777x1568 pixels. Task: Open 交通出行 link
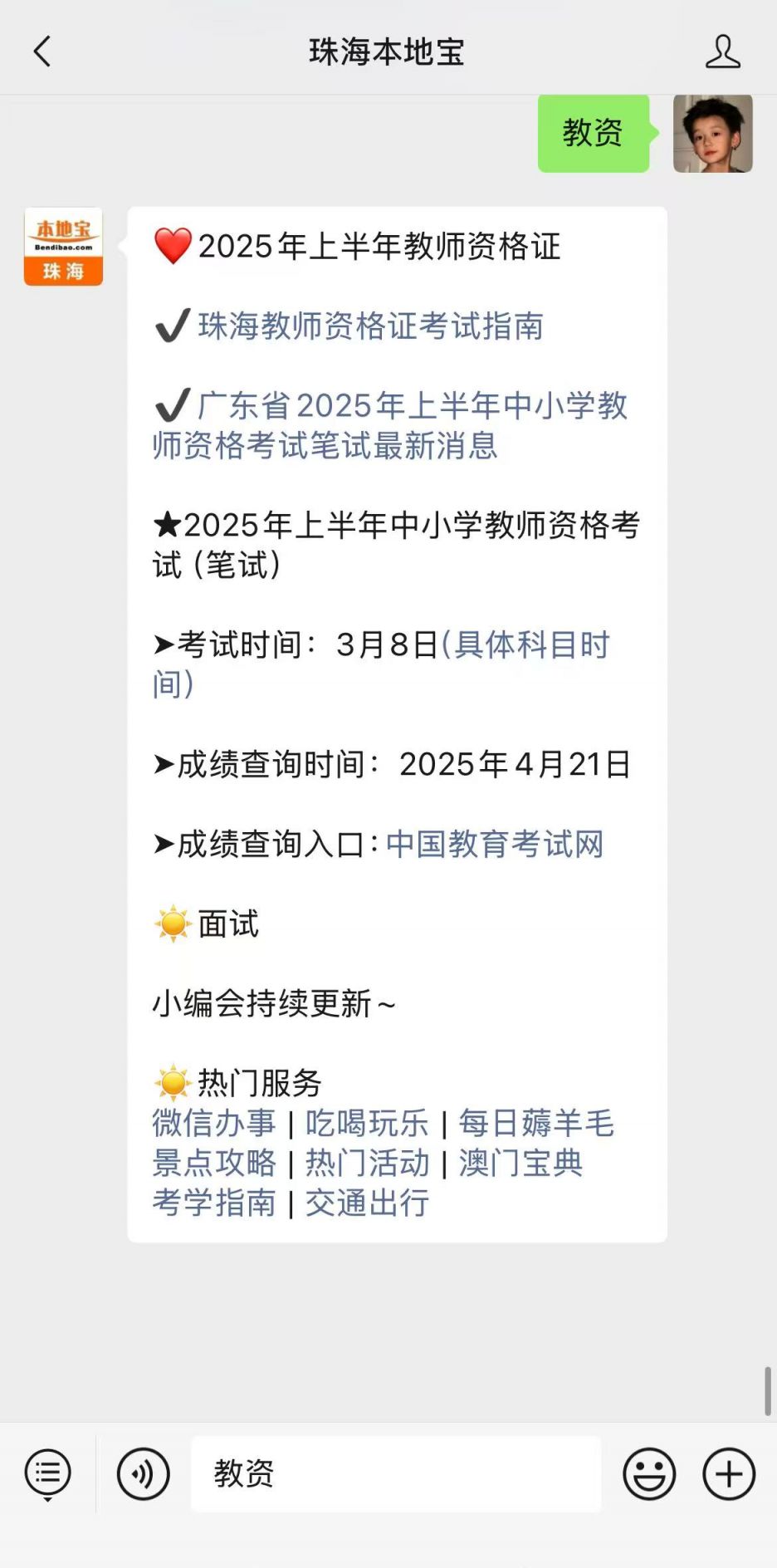(367, 1203)
